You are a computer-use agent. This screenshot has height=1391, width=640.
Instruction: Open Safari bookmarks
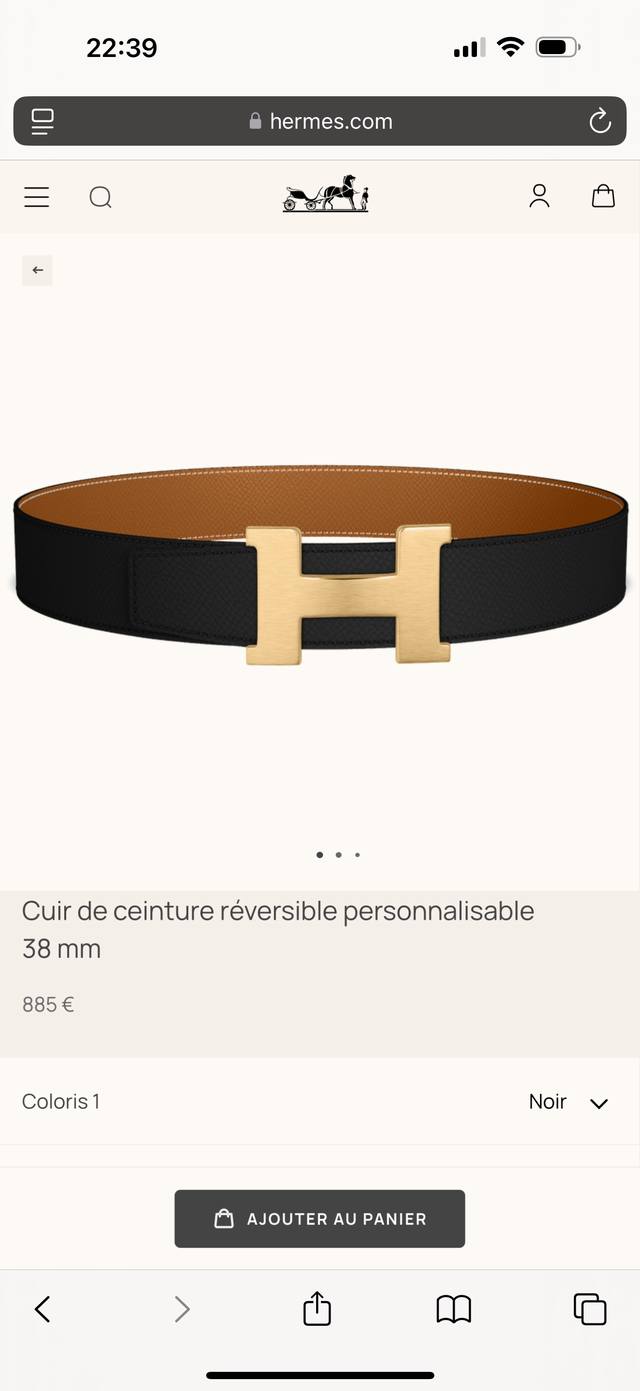[x=453, y=1309]
